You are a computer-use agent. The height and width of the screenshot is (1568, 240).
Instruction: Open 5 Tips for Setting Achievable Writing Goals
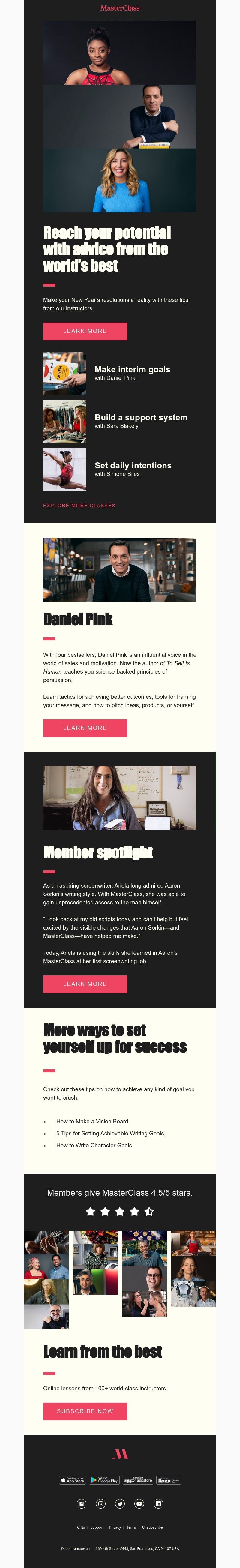click(109, 1133)
